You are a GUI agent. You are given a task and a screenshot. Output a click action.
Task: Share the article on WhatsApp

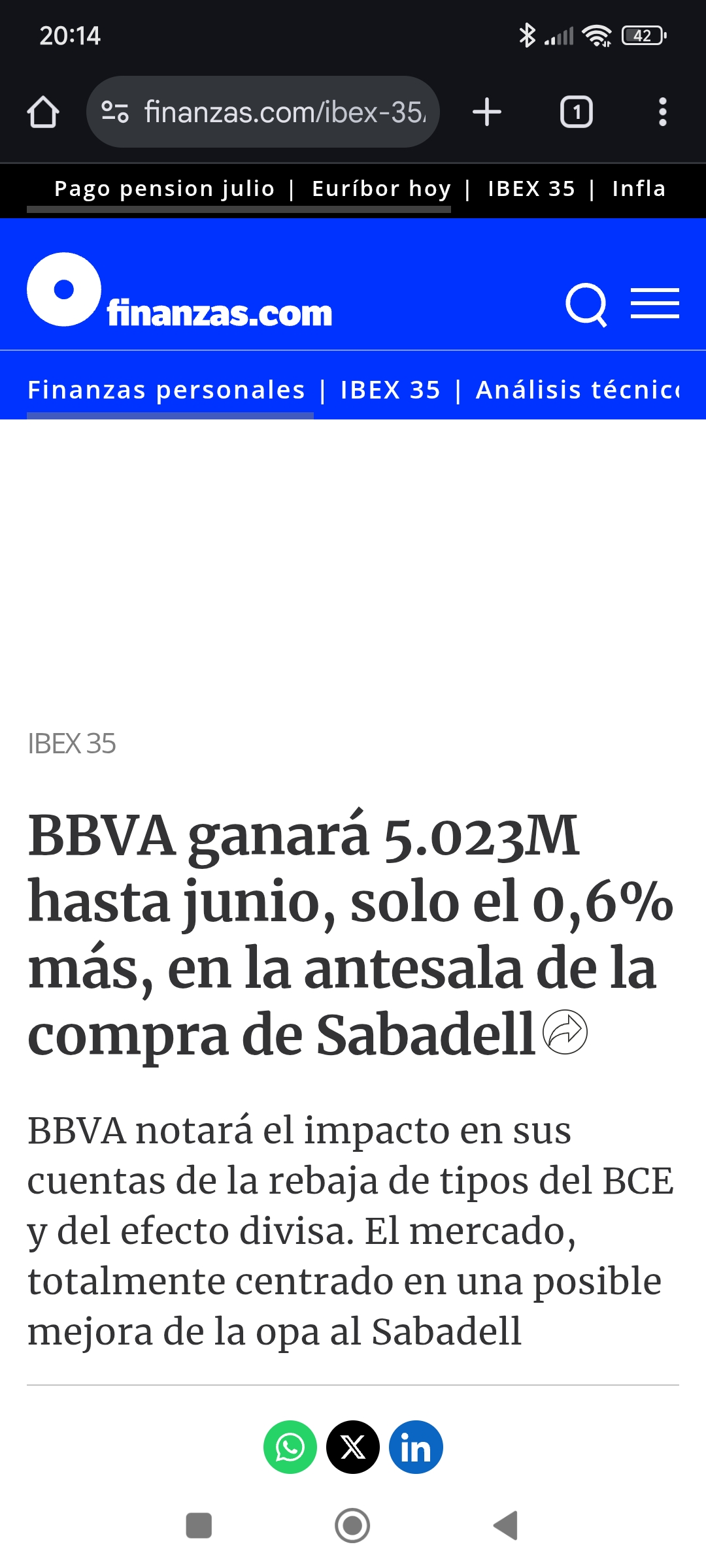(x=290, y=1447)
